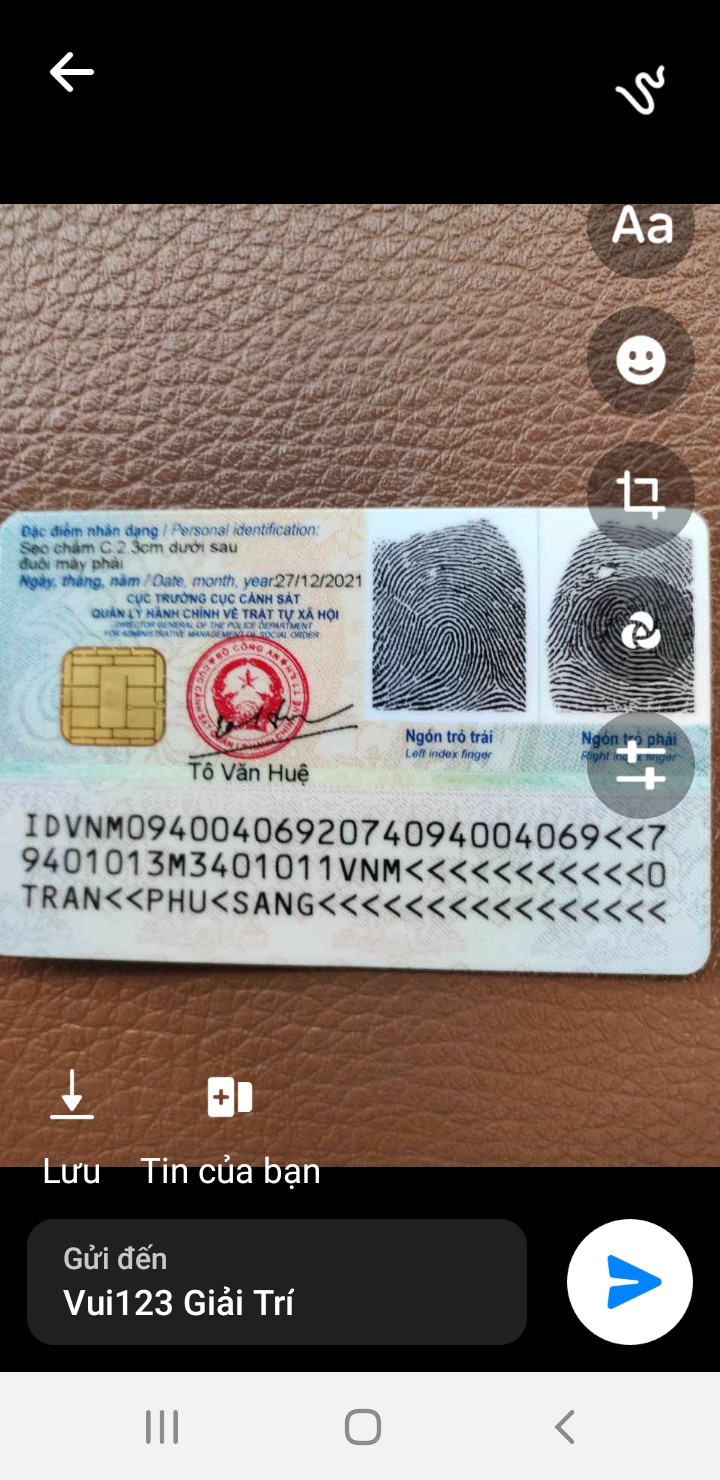Send the photo with the blue arrow
This screenshot has width=720, height=1480.
click(630, 1282)
